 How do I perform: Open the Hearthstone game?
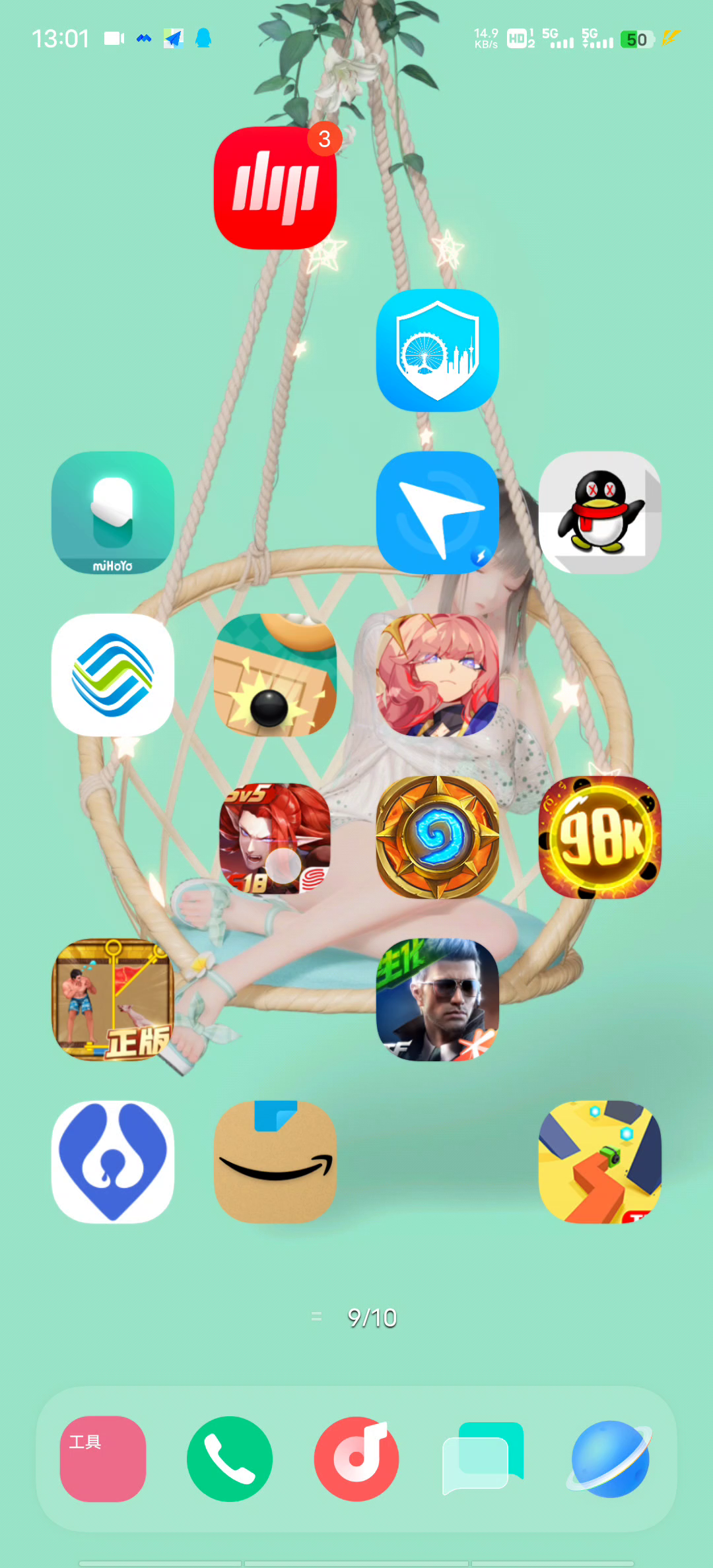pyautogui.click(x=438, y=837)
